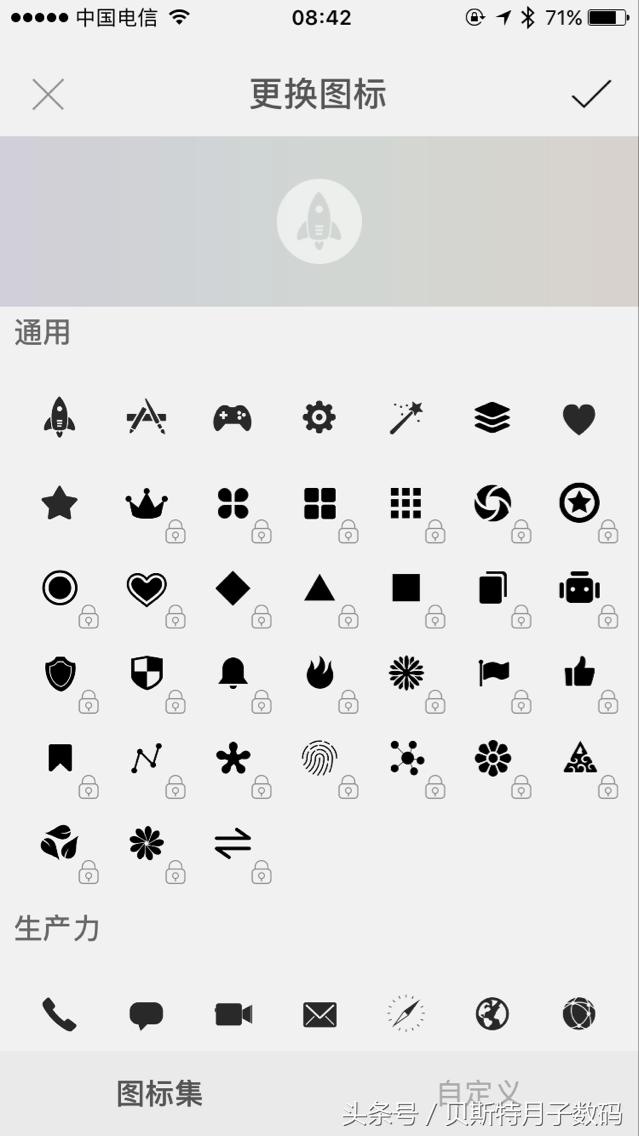This screenshot has width=639, height=1136.
Task: Pick the solid heart icon
Action: coord(578,418)
